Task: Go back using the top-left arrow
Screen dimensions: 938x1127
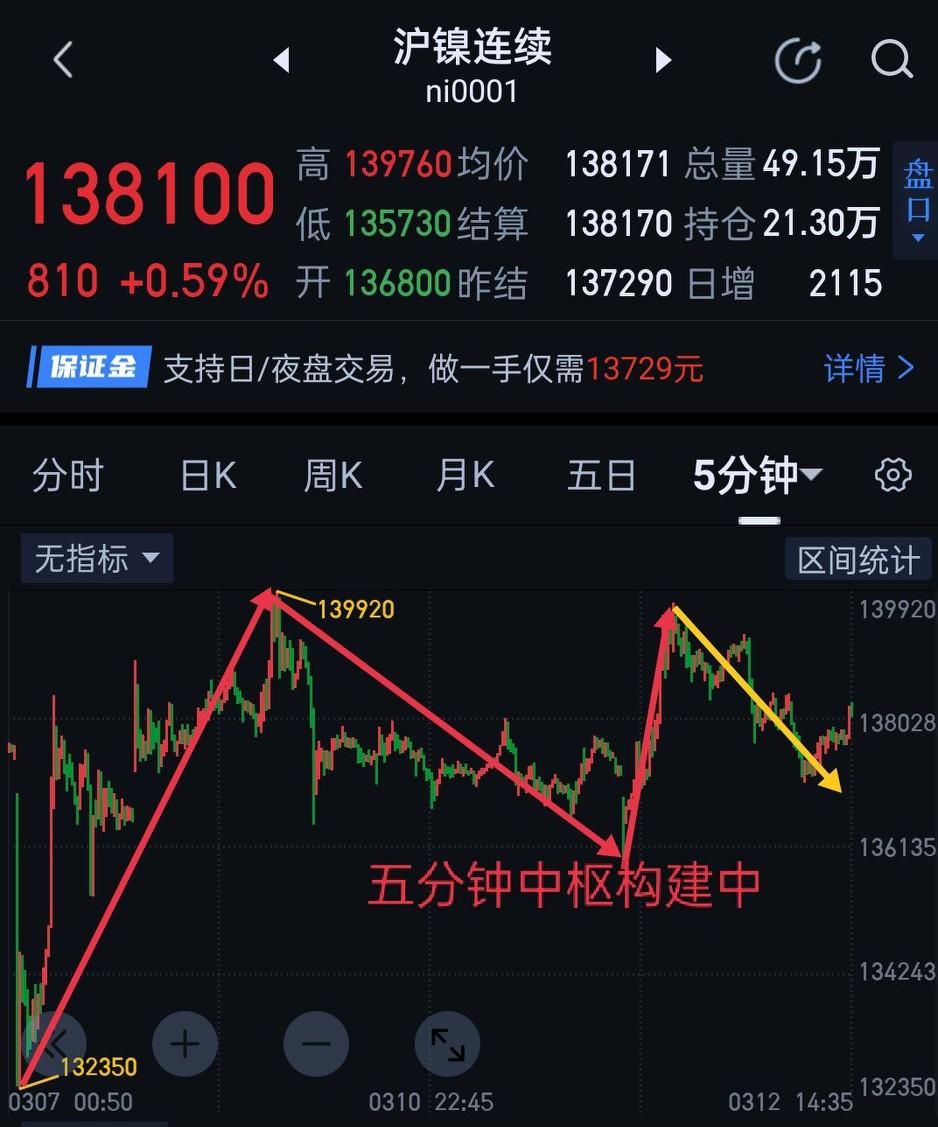Action: [62, 59]
